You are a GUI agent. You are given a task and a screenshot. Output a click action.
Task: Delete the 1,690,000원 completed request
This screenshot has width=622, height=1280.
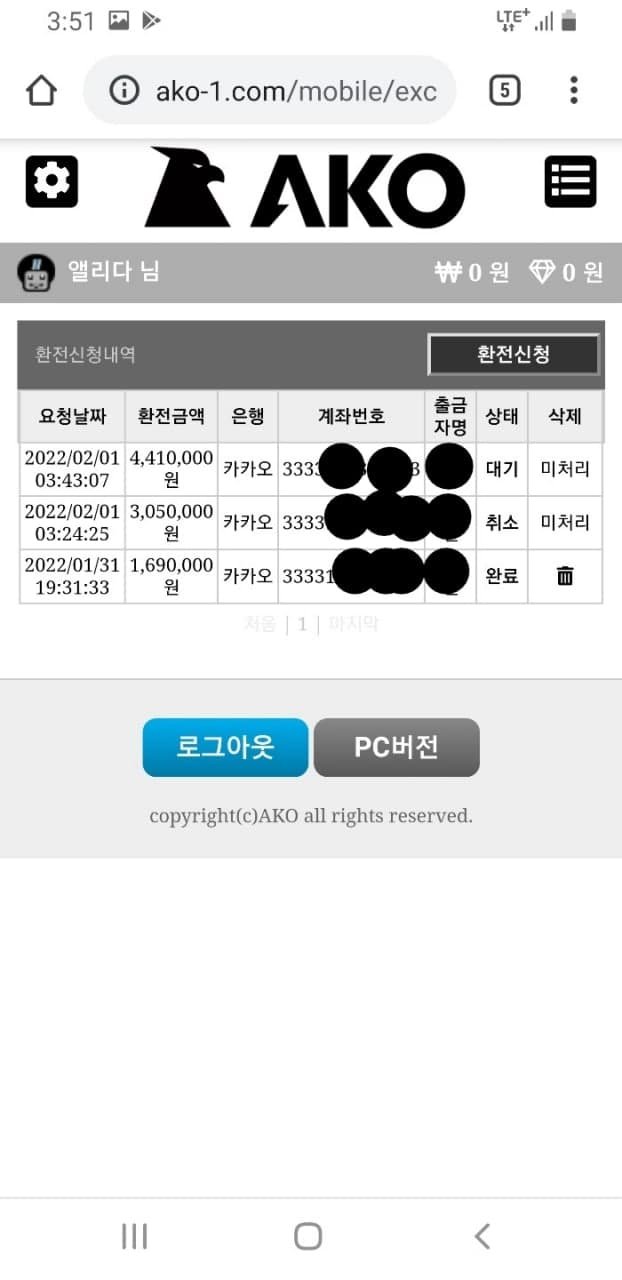pyautogui.click(x=565, y=575)
